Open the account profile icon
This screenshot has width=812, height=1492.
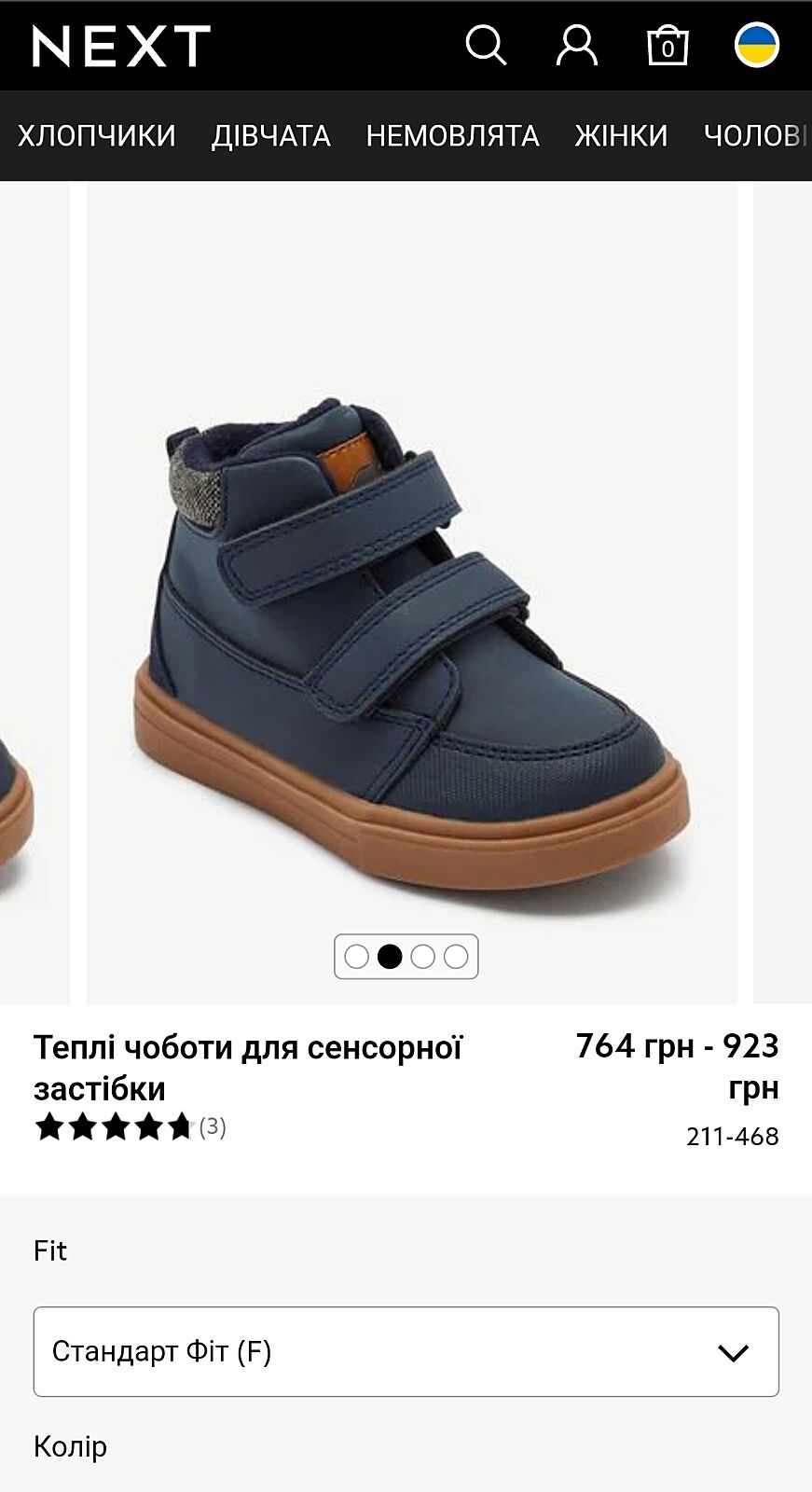(x=576, y=45)
